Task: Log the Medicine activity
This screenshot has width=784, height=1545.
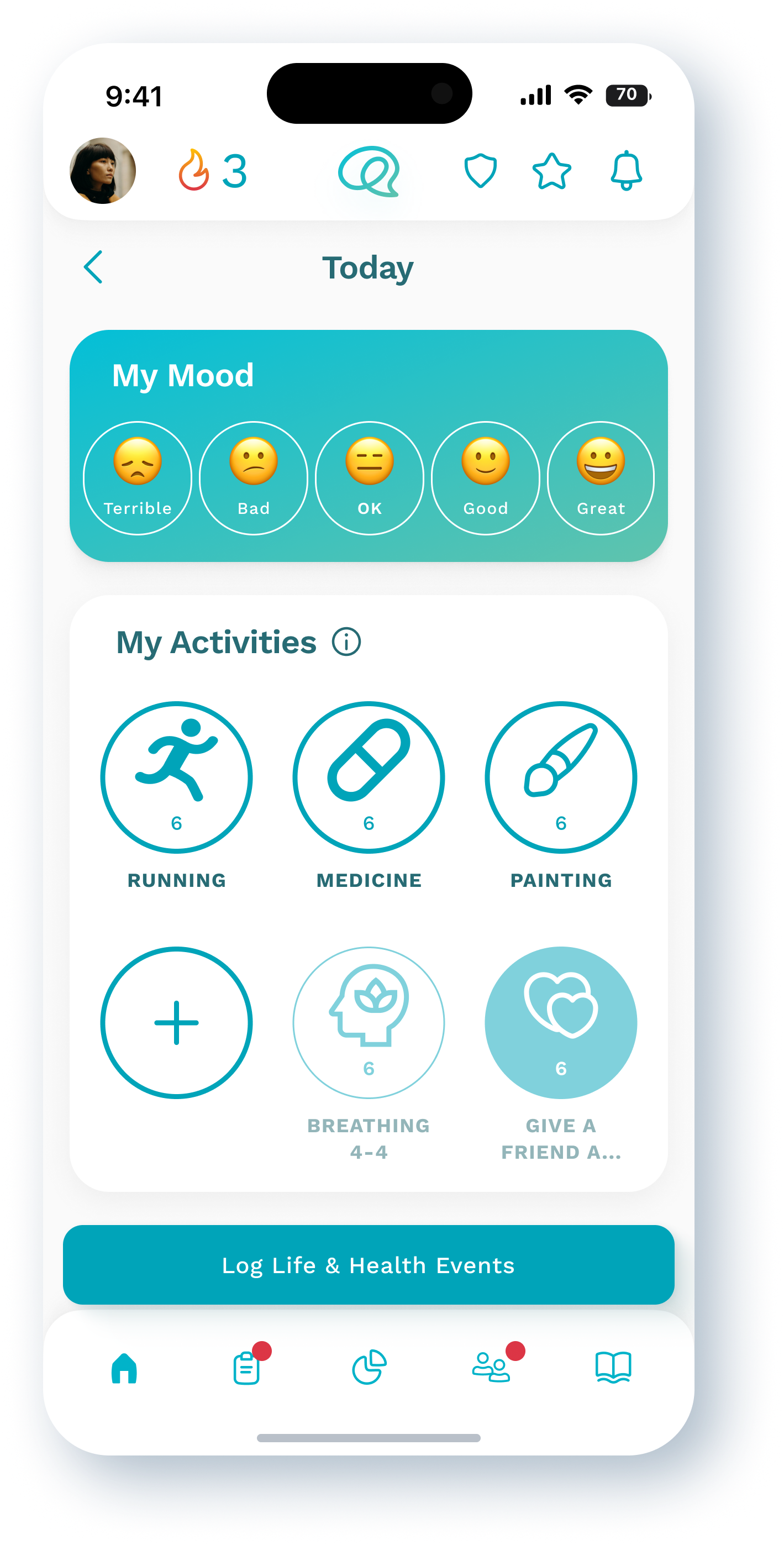Action: (369, 777)
